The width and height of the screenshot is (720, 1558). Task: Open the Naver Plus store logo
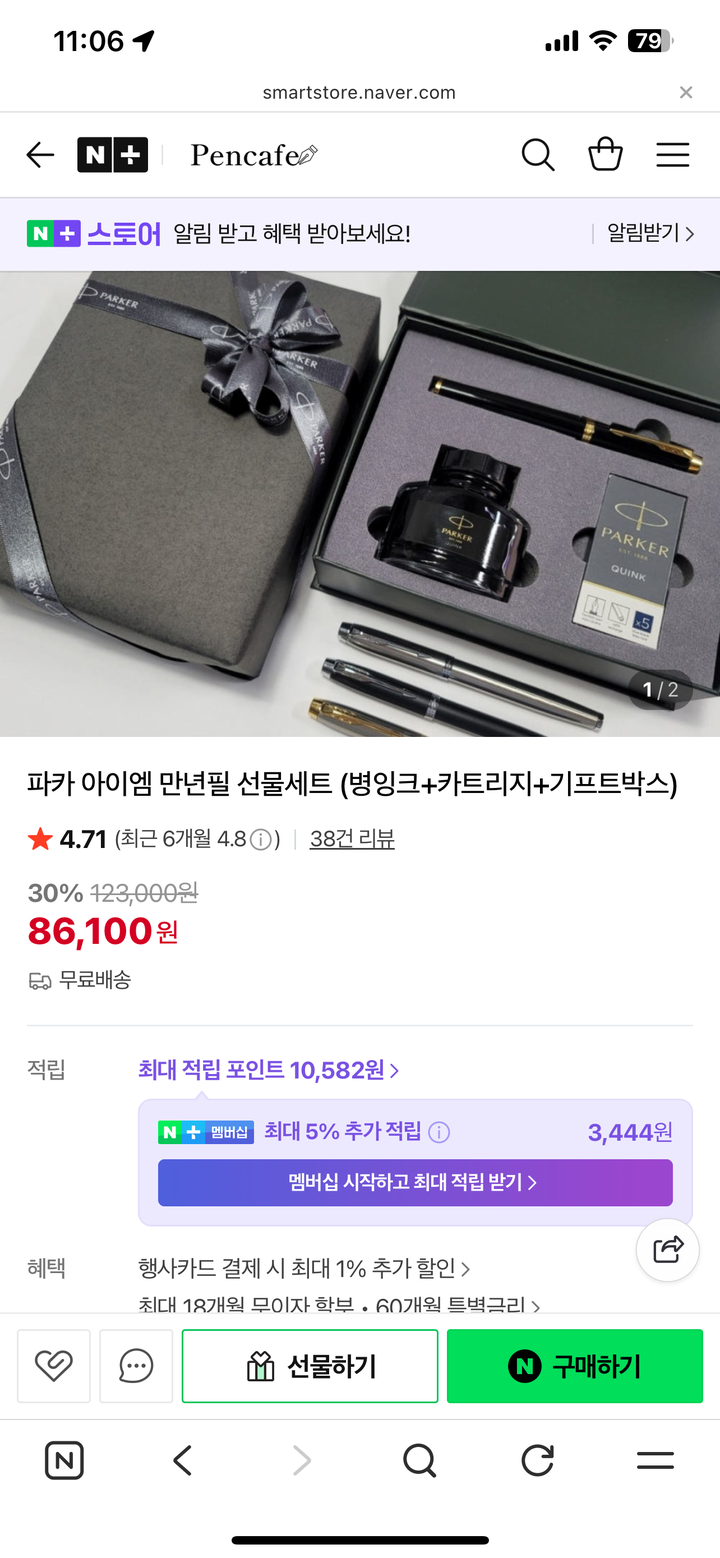pos(112,155)
